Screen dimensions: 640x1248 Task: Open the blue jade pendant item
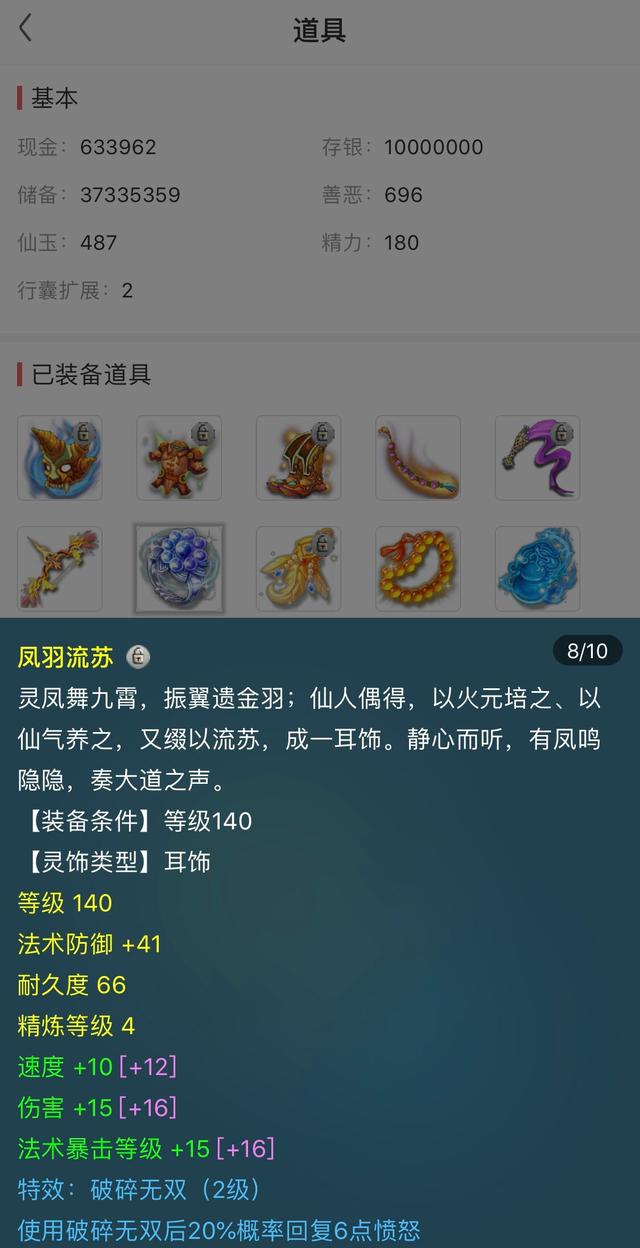tap(538, 569)
